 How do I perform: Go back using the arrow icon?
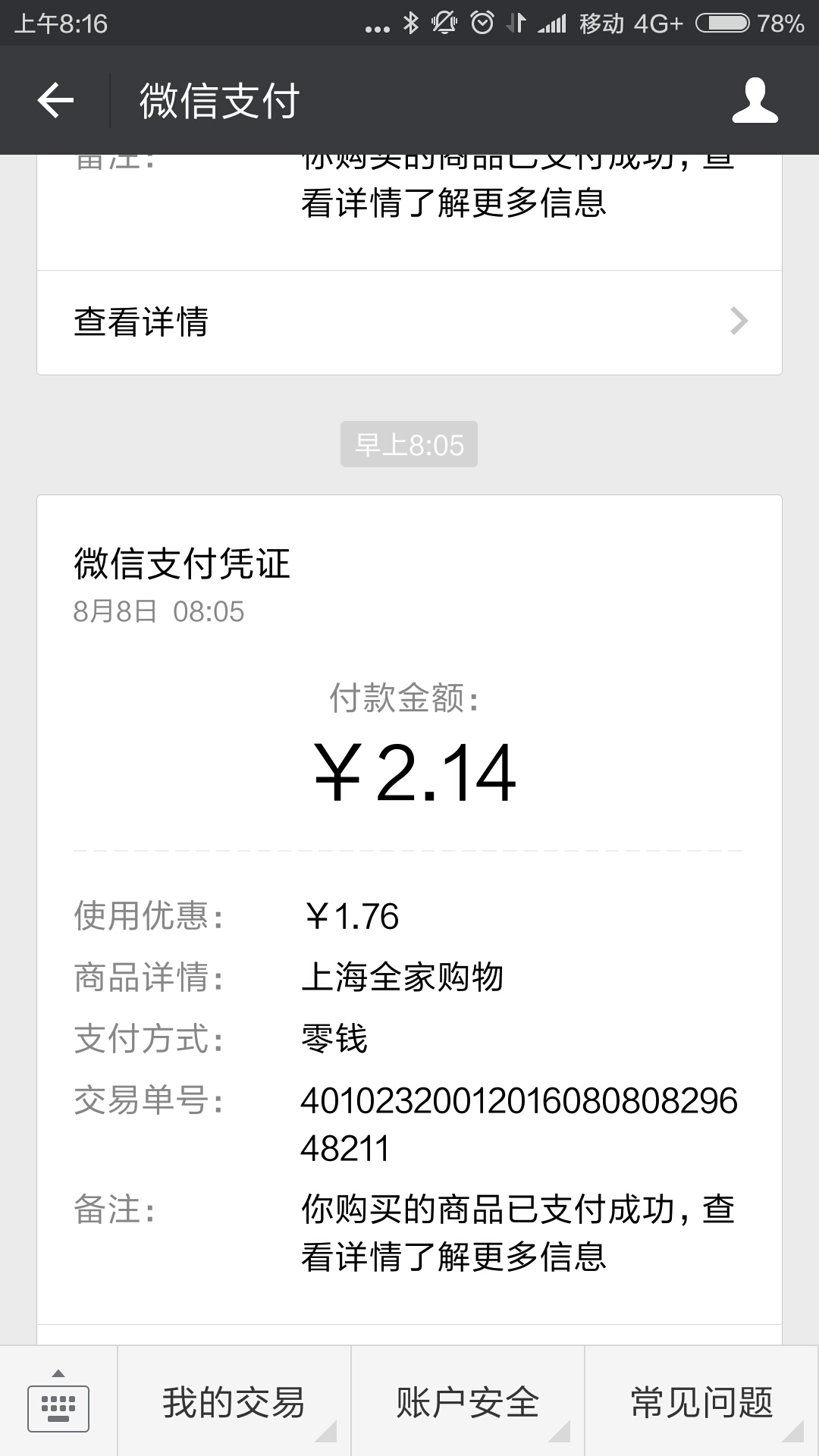pos(55,100)
